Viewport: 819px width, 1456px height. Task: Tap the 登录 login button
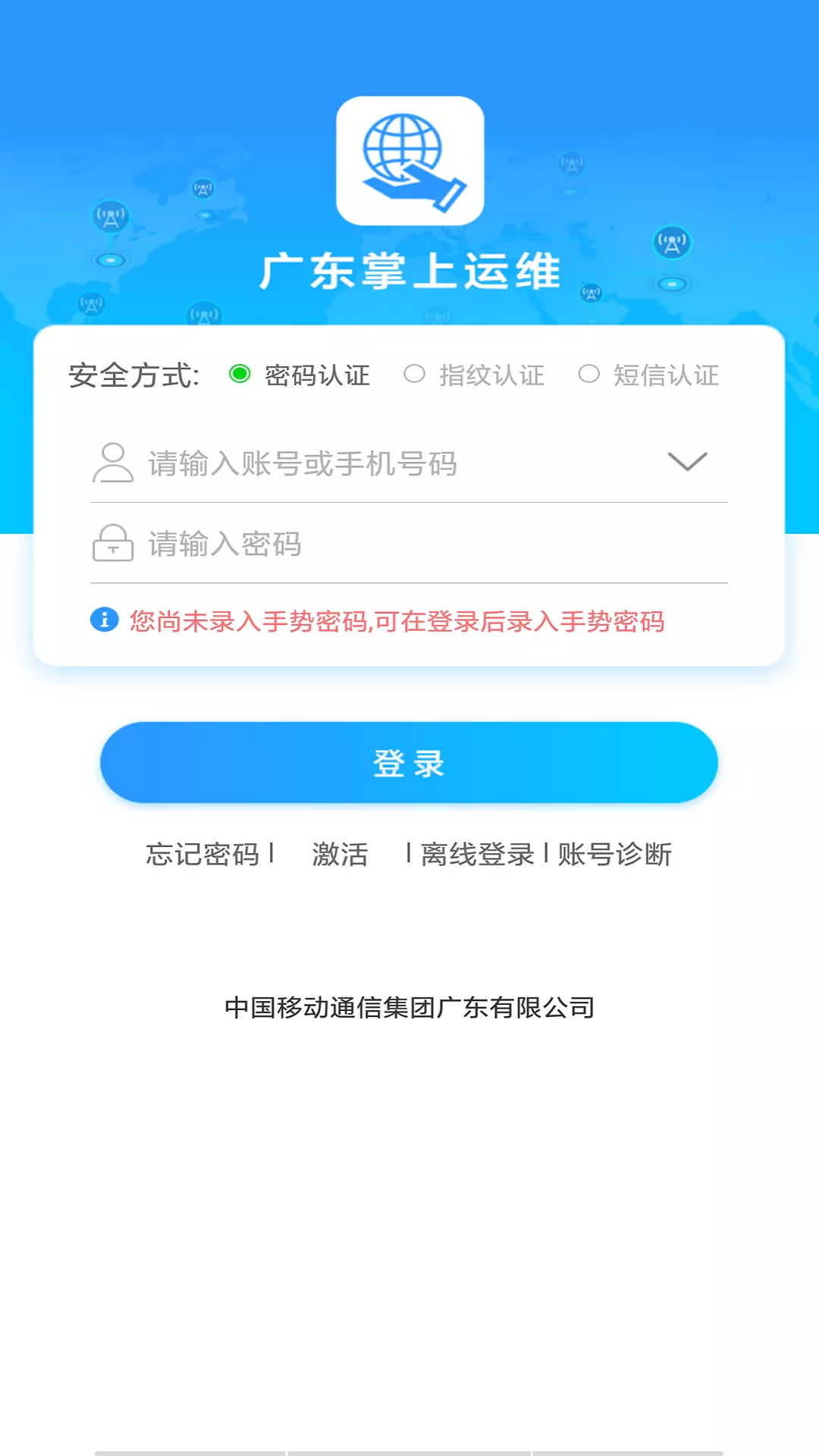click(x=409, y=763)
